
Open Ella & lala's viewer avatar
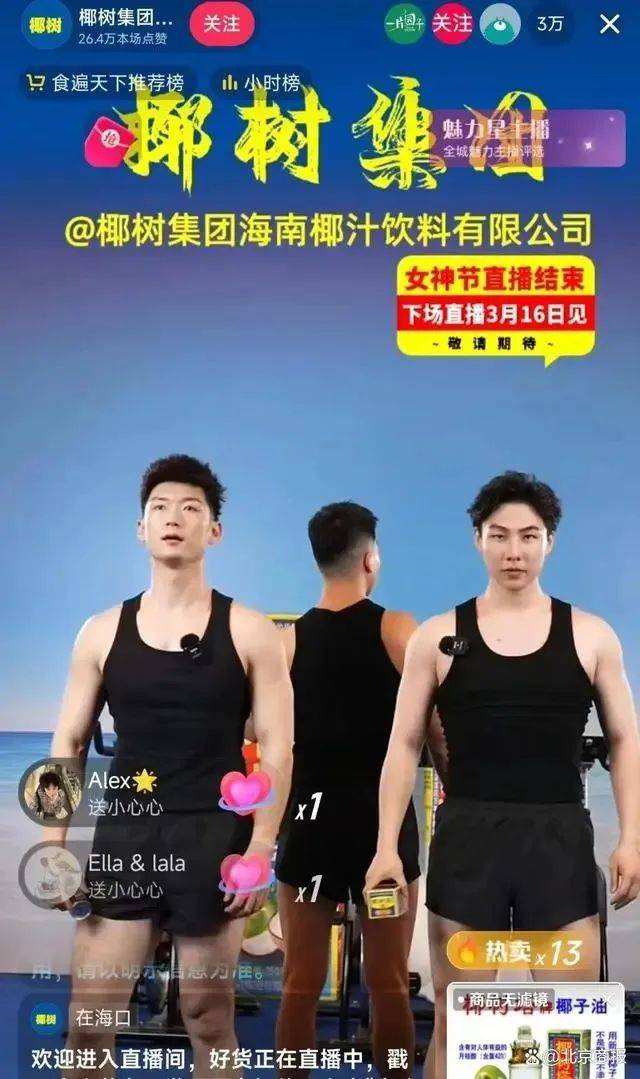[51, 873]
